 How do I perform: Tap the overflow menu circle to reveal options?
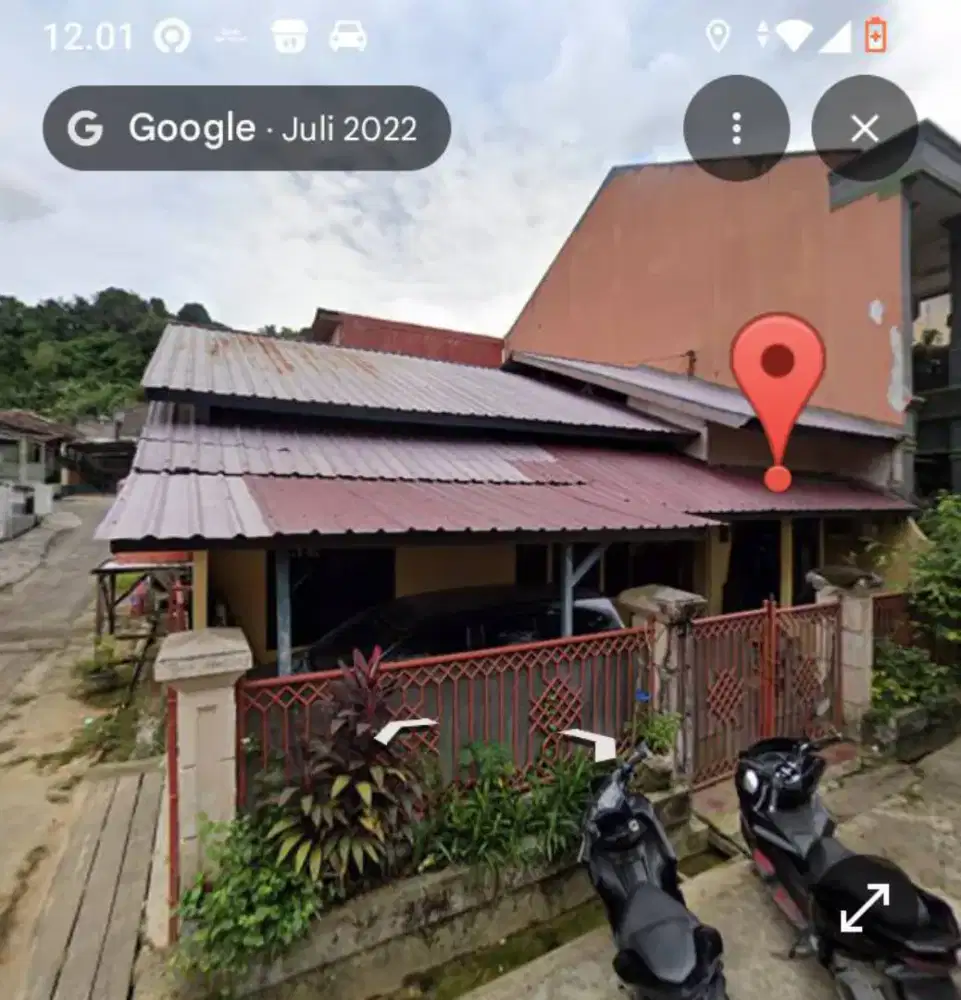(737, 127)
